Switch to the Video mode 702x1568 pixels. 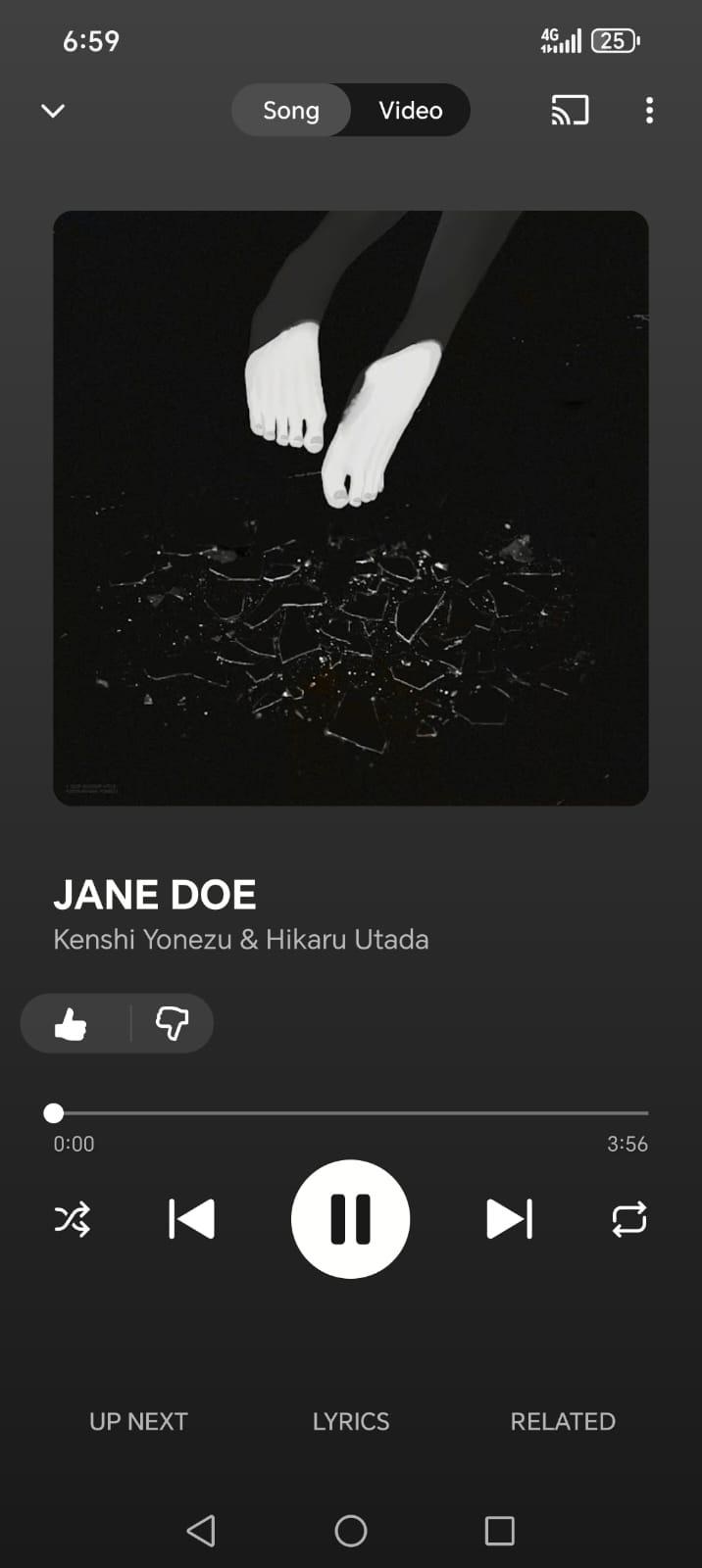(x=410, y=111)
